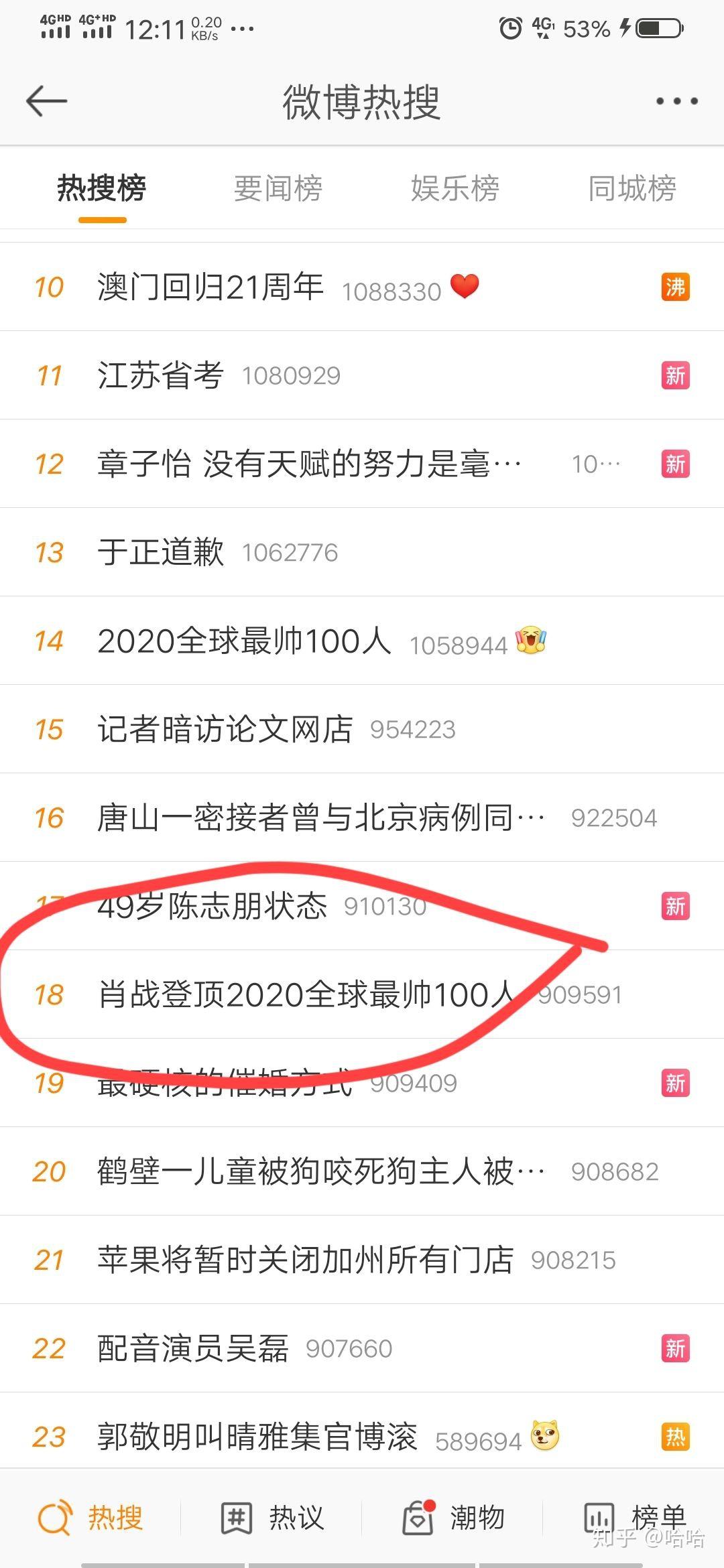Image resolution: width=724 pixels, height=1568 pixels.
Task: Open rank 14 topic 2020全球最帅100人
Action: tap(244, 641)
